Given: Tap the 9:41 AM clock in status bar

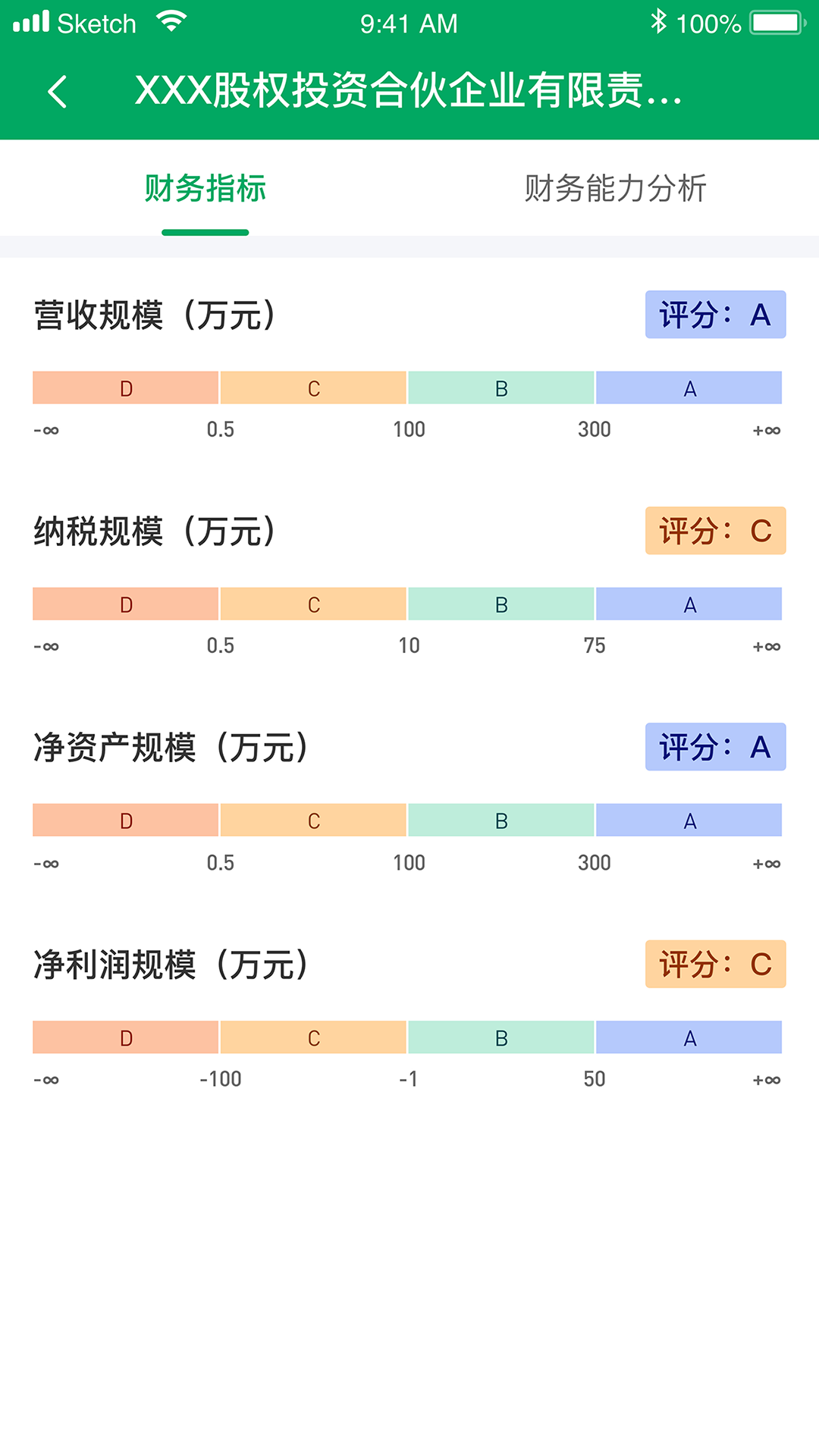Looking at the screenshot, I should click(x=409, y=24).
